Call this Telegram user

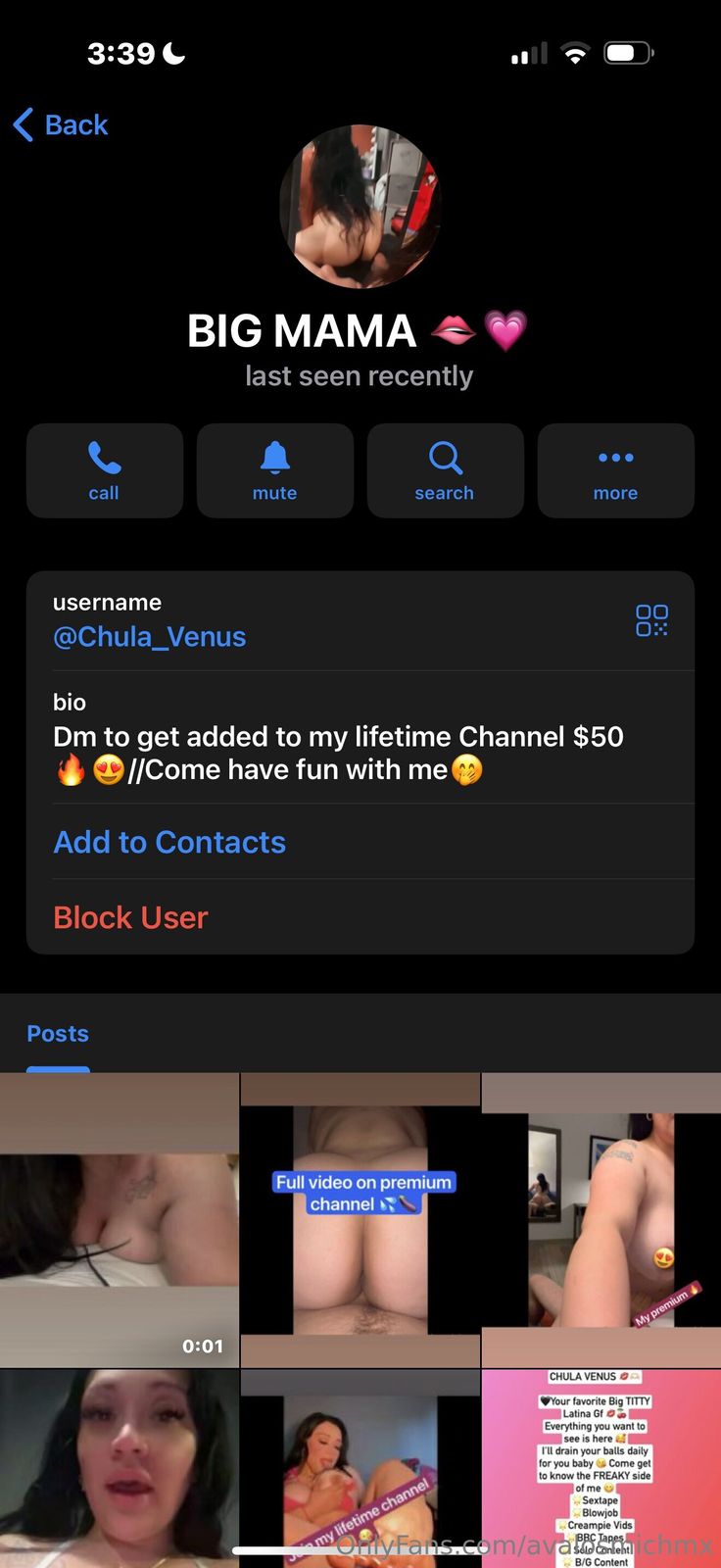[105, 471]
